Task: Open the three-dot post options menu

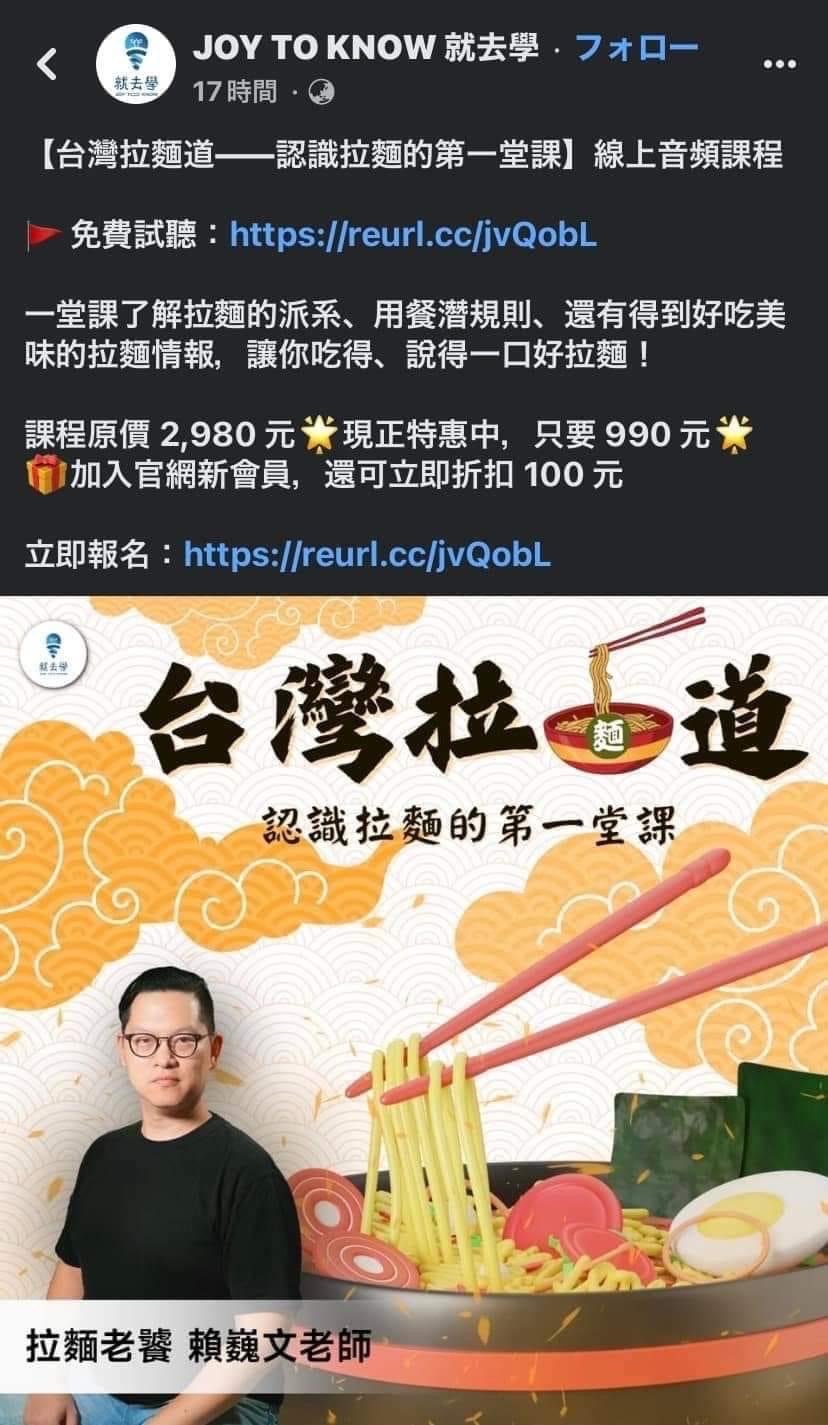Action: tap(779, 64)
